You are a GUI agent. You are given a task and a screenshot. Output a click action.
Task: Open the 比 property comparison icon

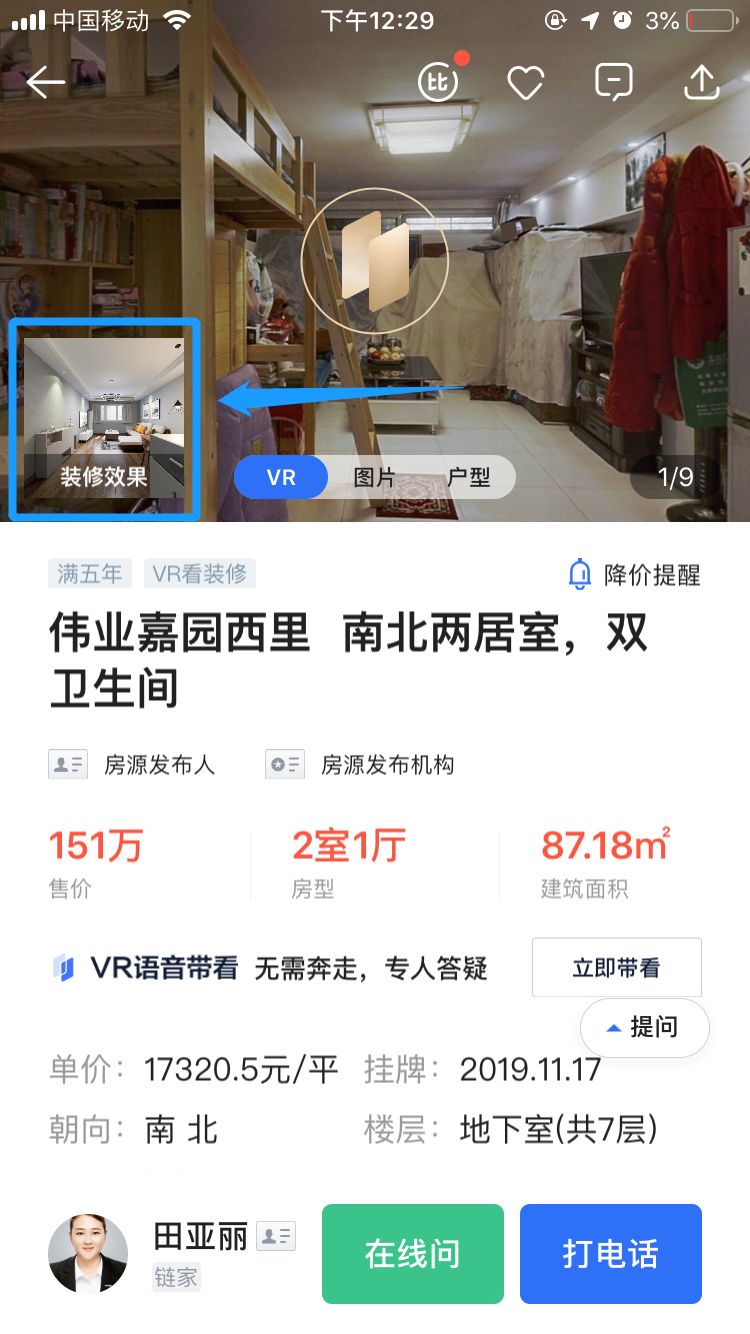pyautogui.click(x=437, y=82)
